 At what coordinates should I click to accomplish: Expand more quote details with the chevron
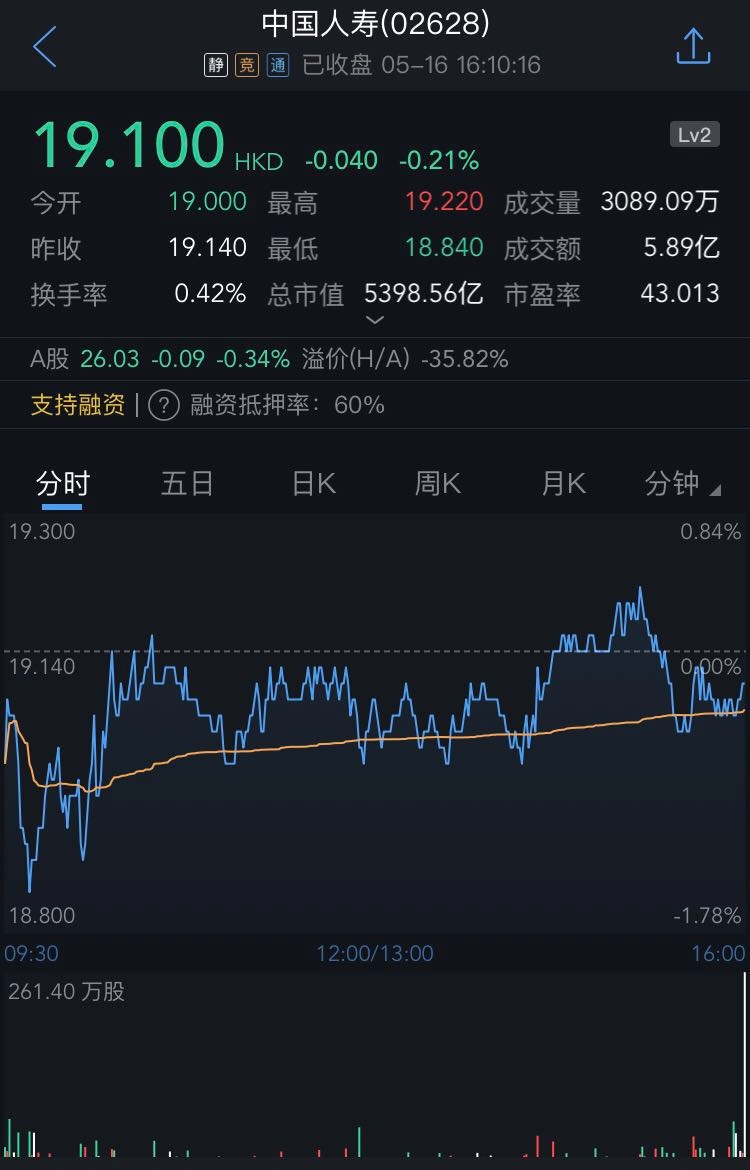click(375, 320)
